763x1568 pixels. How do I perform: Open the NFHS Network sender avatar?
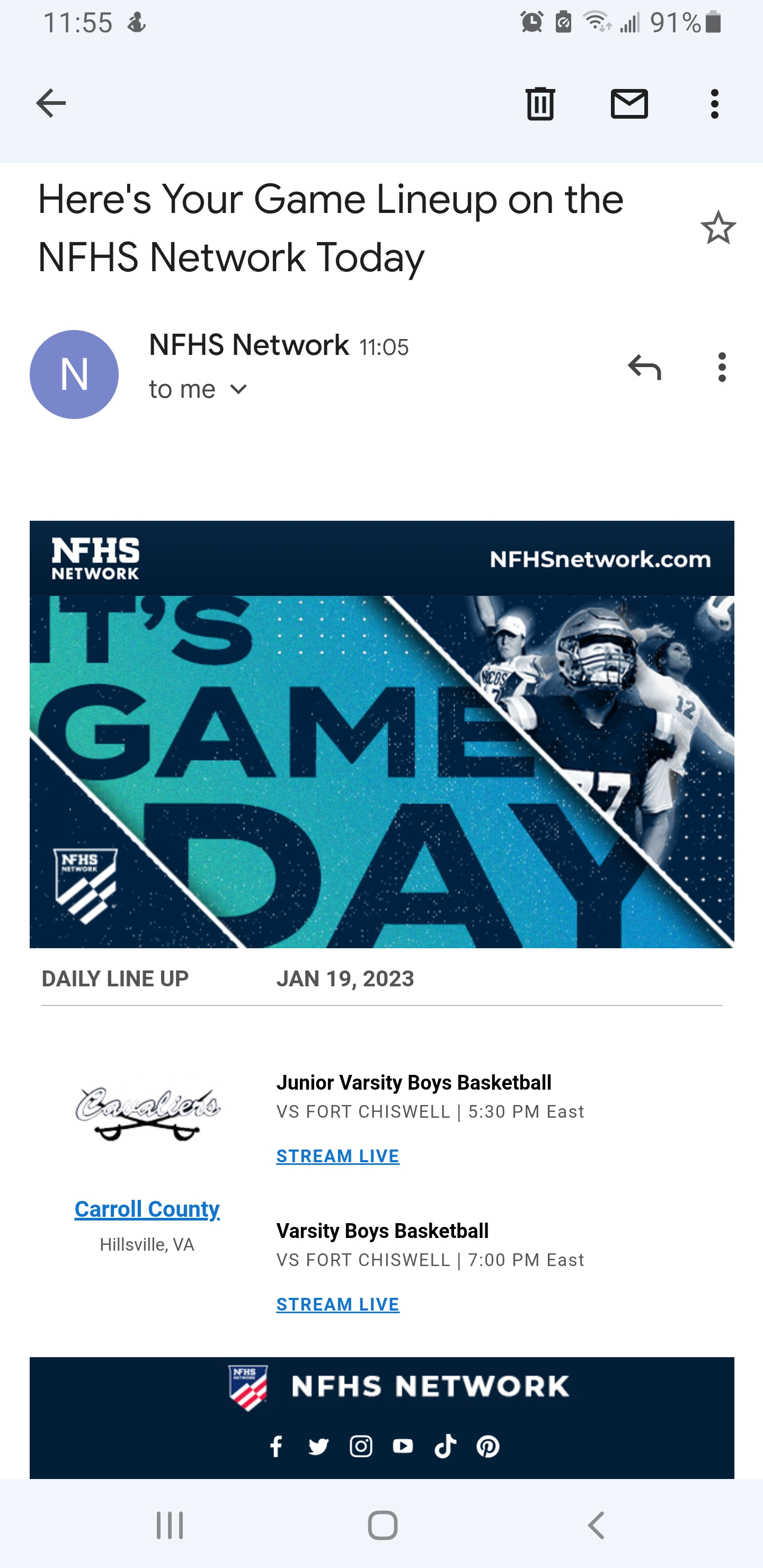click(x=74, y=375)
